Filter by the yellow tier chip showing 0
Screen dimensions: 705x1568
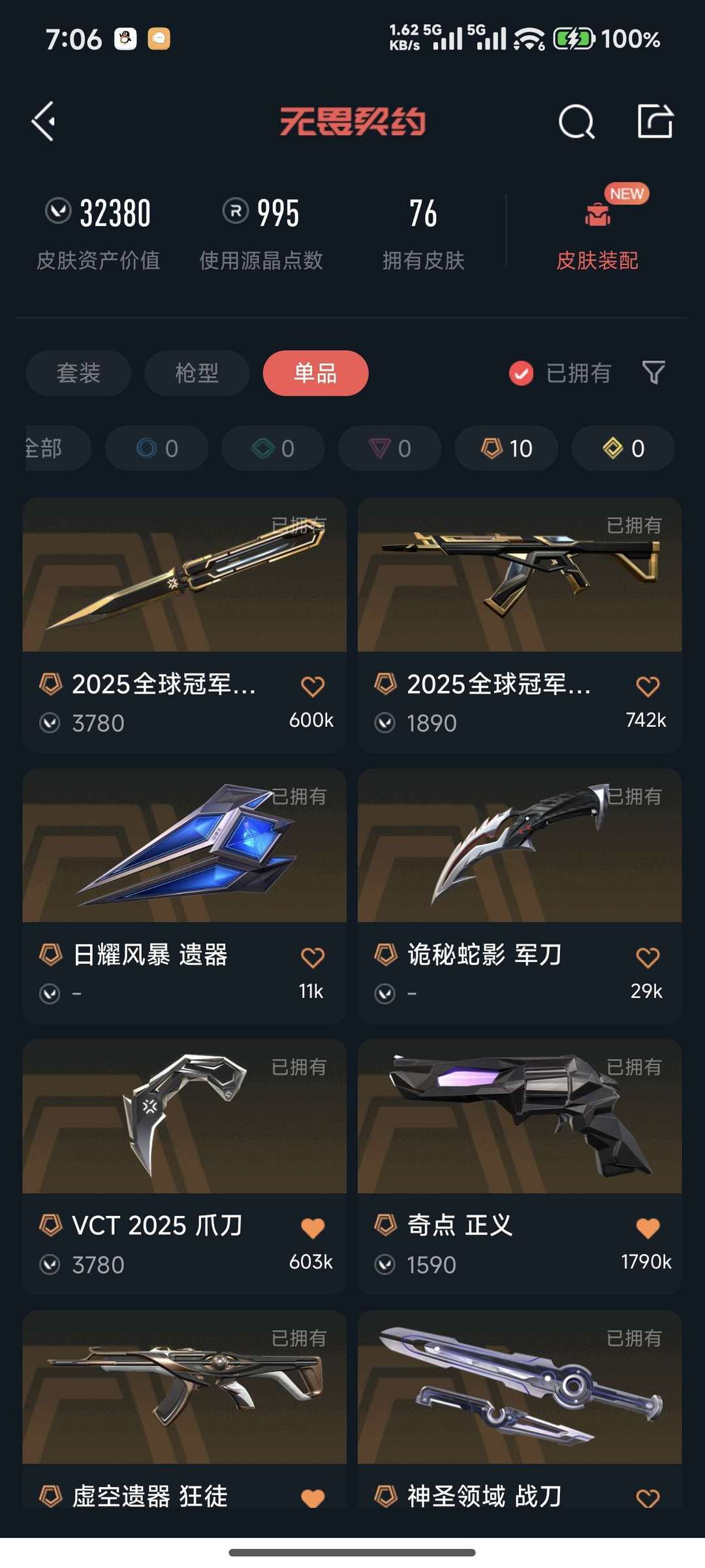click(x=623, y=448)
